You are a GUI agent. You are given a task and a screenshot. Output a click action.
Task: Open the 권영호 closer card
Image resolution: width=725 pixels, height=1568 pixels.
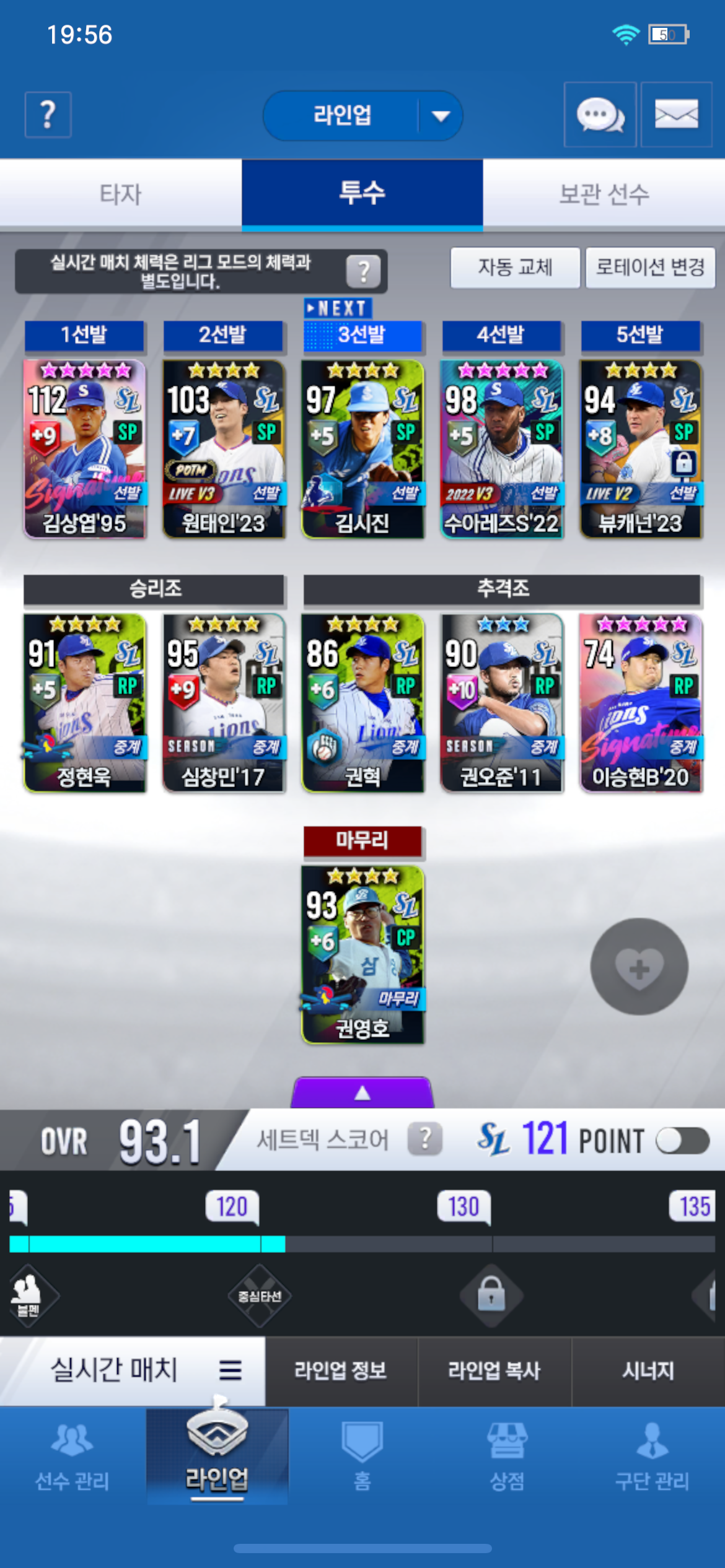coord(362,954)
